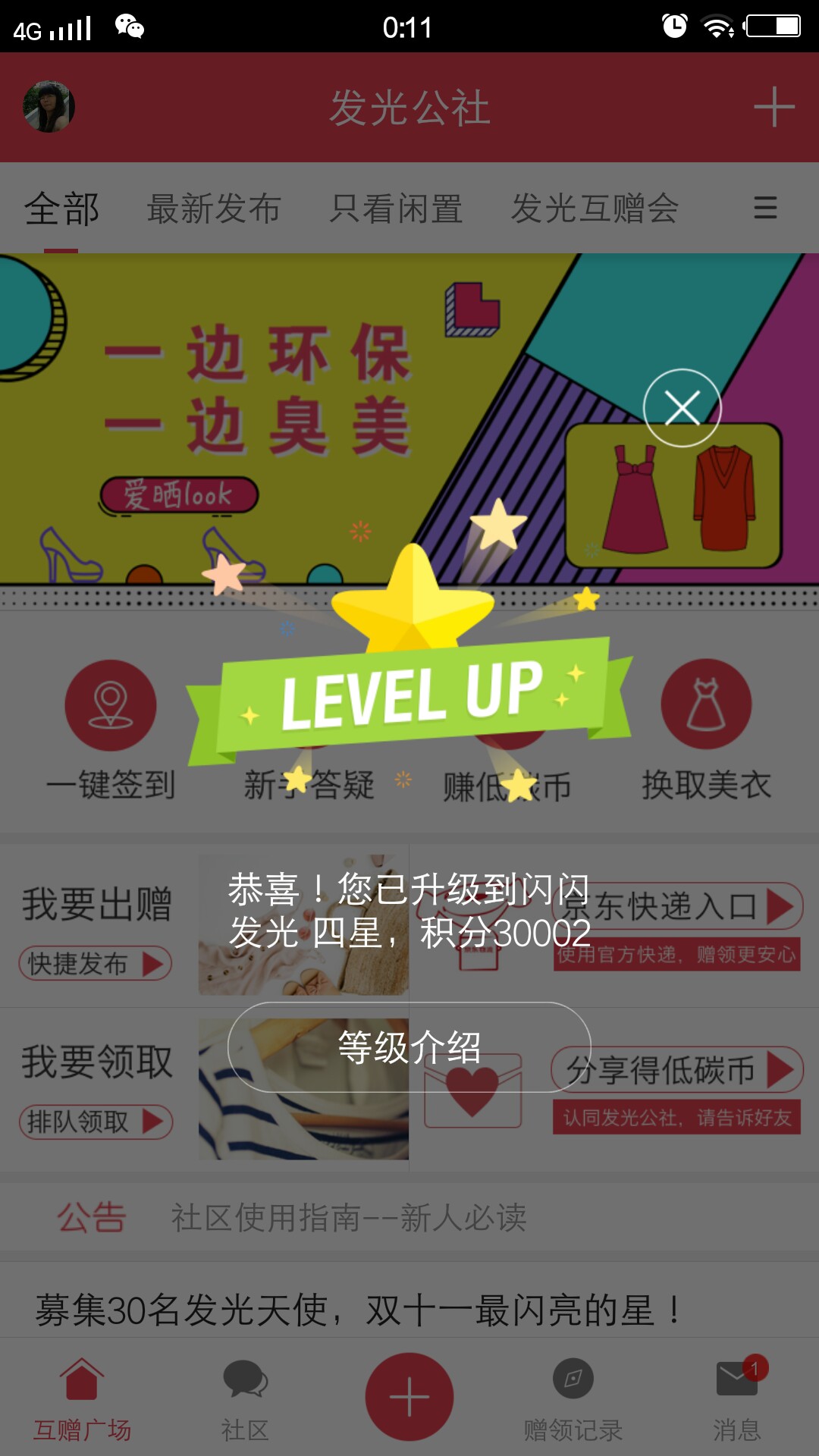Switch to the 最新发布 tab
The height and width of the screenshot is (1456, 819).
click(214, 209)
